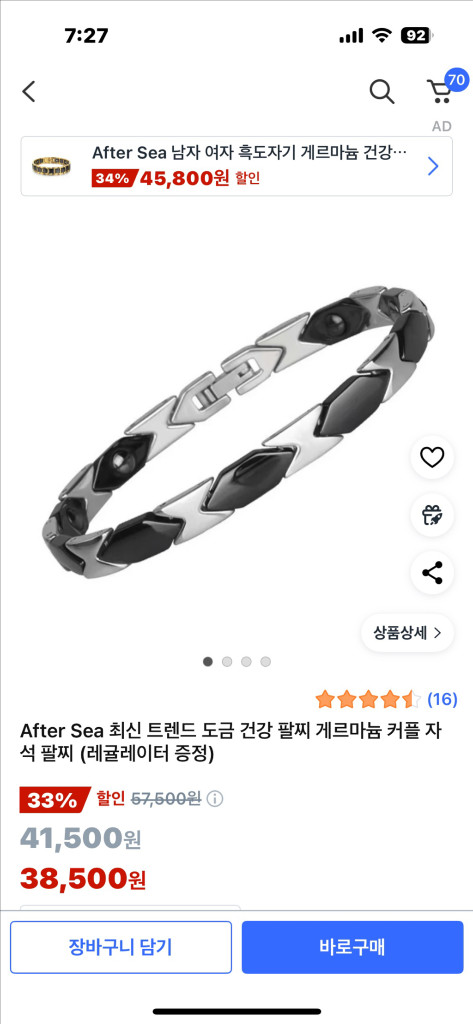This screenshot has height=1024, width=473.
Task: Add this bracelet to wishlist with heart icon
Action: click(x=432, y=458)
